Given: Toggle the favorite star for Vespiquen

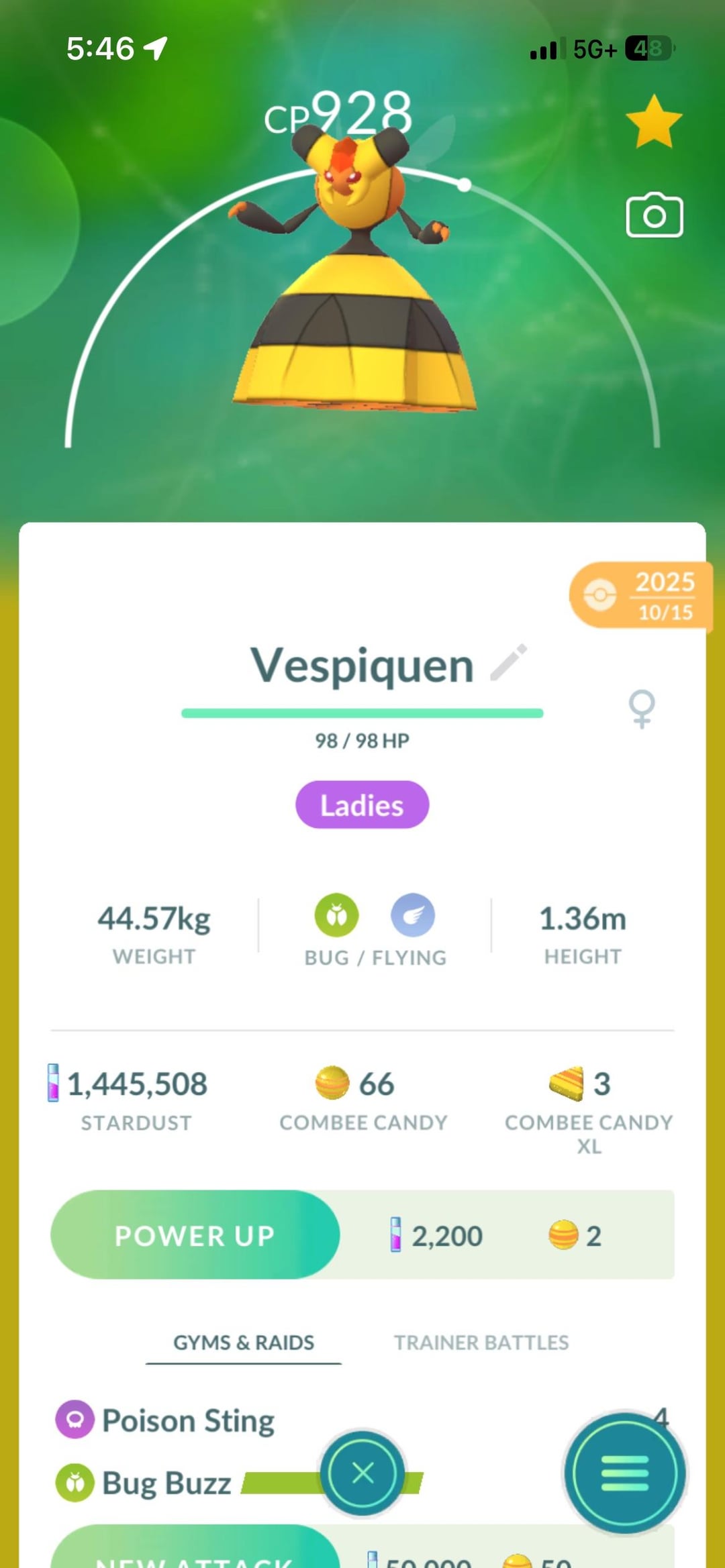Looking at the screenshot, I should coord(653,122).
